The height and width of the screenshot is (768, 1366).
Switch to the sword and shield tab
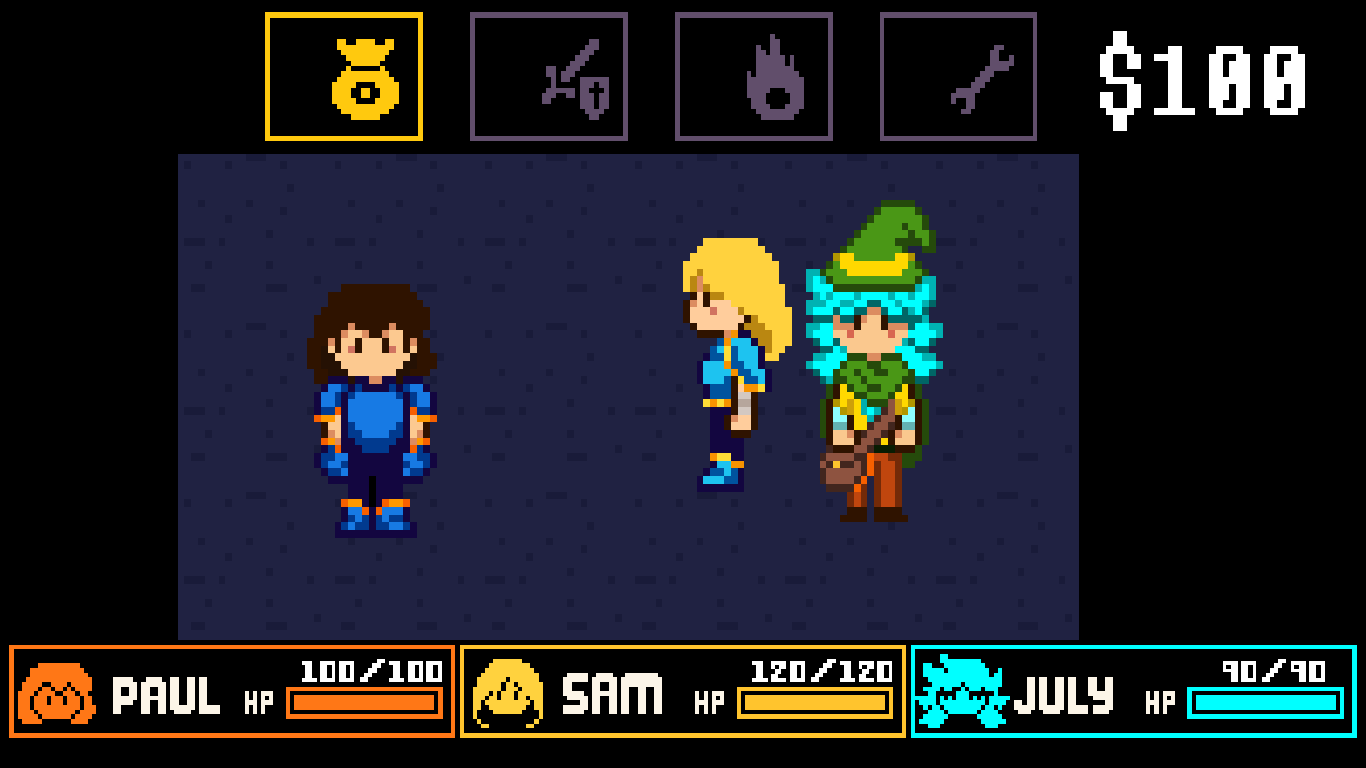click(549, 77)
